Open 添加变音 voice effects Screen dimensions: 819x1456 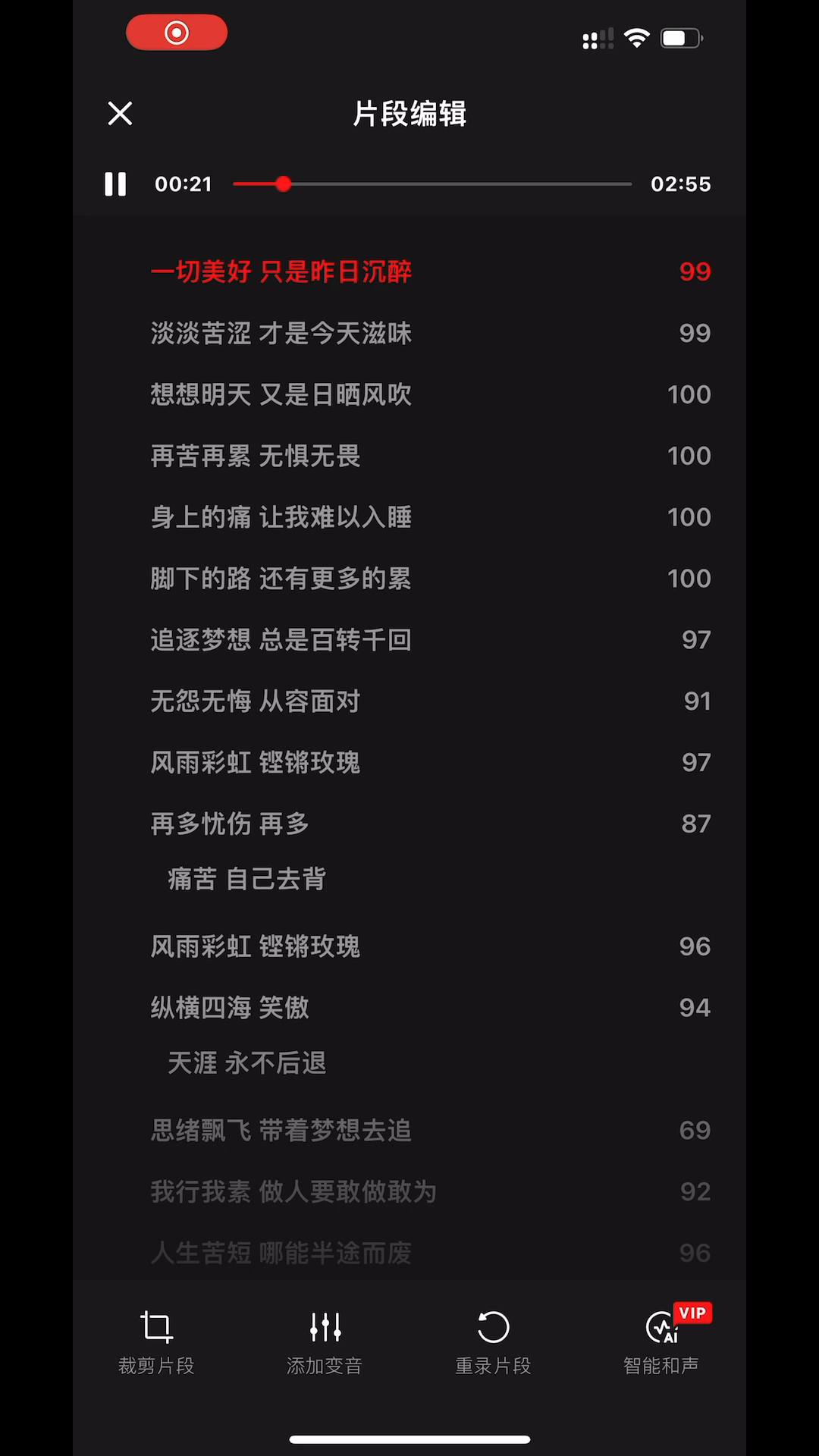(x=325, y=1342)
